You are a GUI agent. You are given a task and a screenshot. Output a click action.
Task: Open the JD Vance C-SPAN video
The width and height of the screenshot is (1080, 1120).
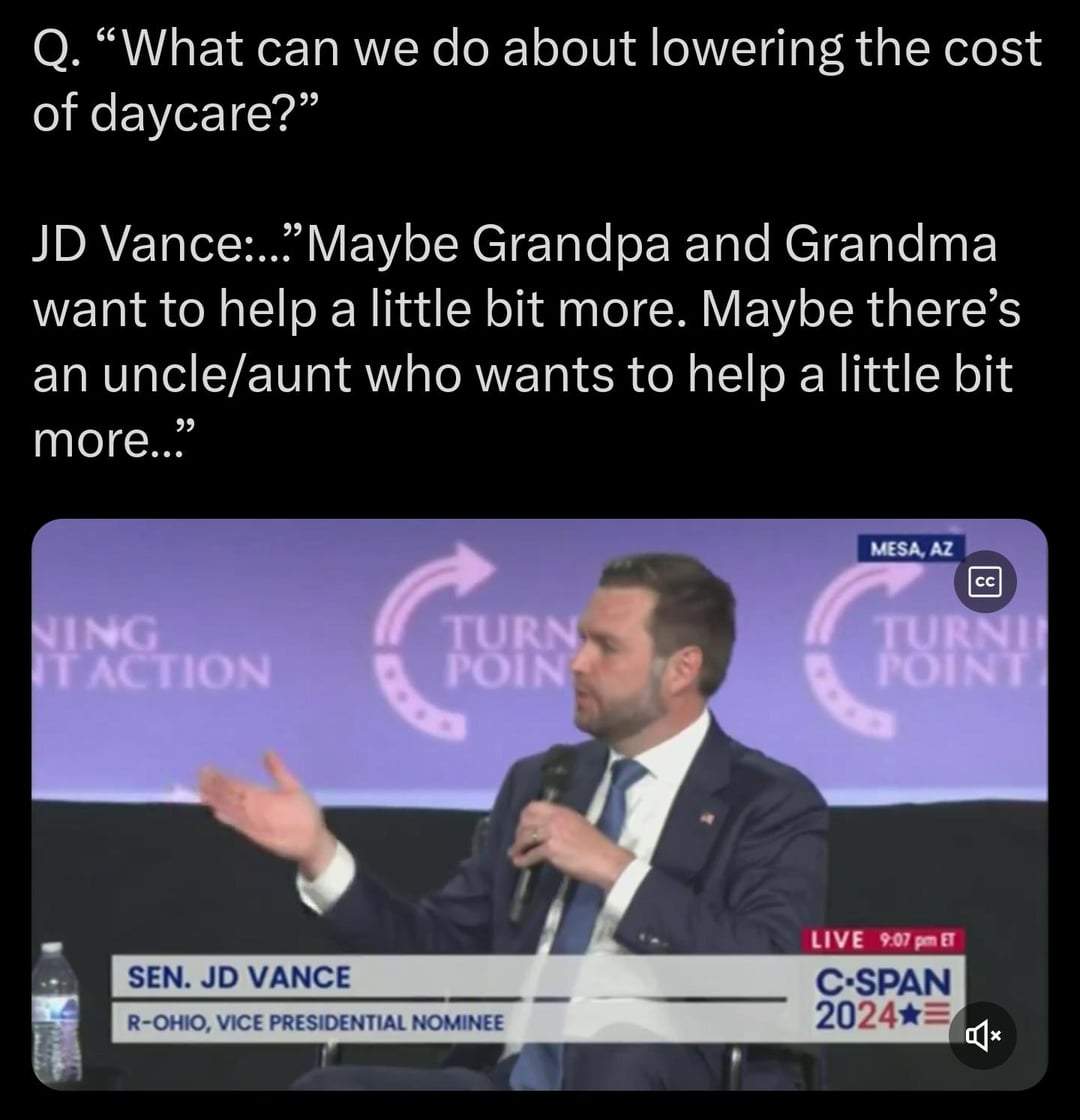pyautogui.click(x=540, y=800)
